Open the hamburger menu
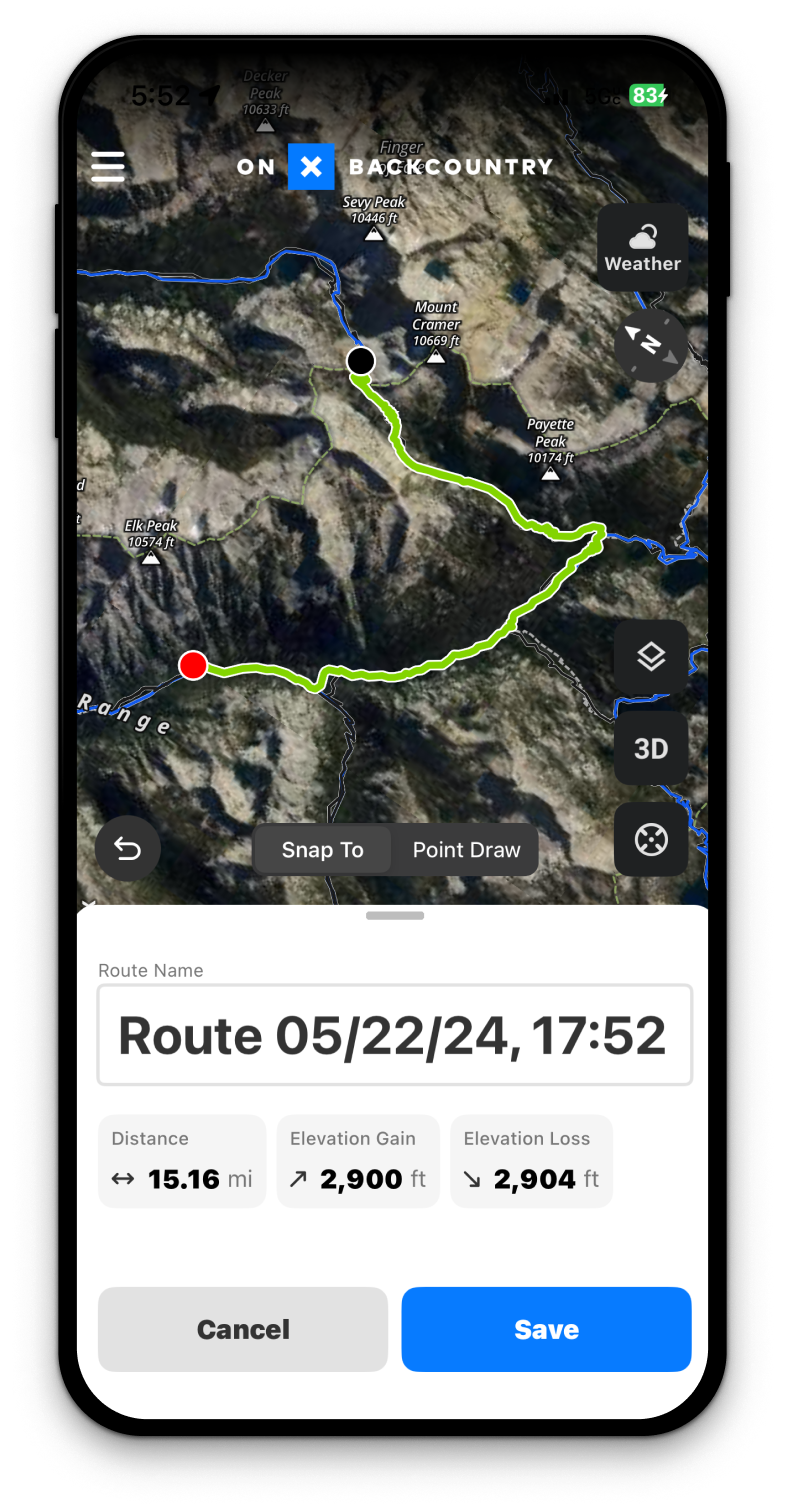 [108, 166]
